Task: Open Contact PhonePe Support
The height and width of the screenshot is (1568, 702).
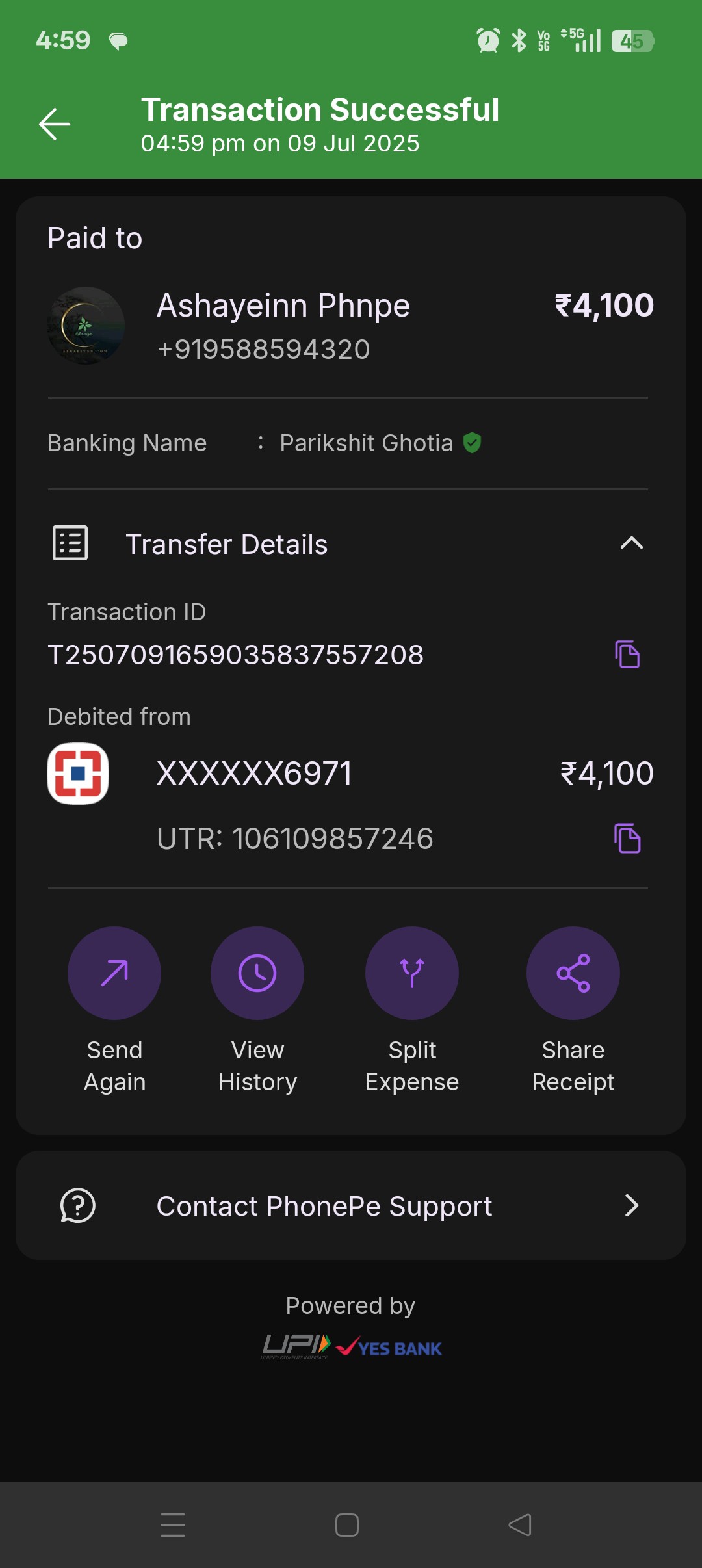Action: tap(351, 1205)
